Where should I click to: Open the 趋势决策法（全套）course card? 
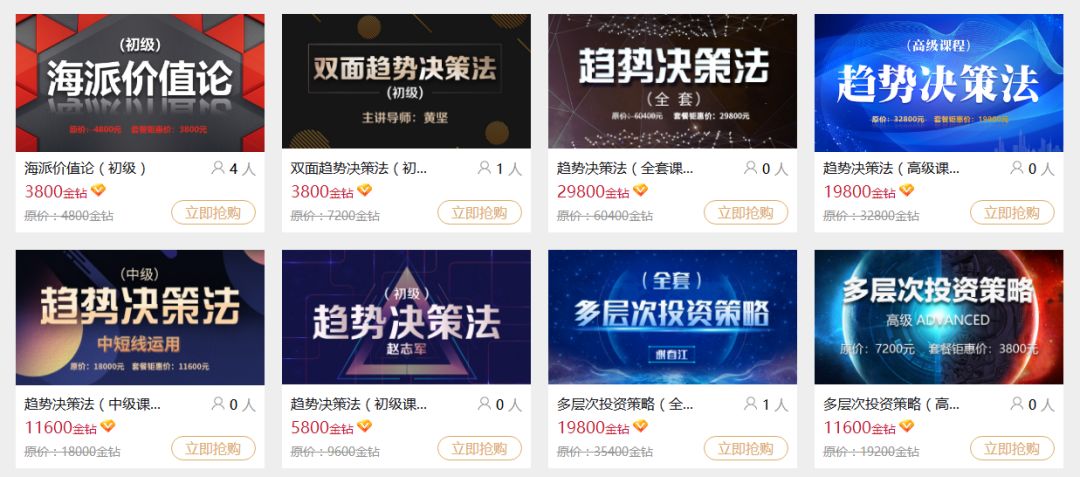click(x=672, y=83)
